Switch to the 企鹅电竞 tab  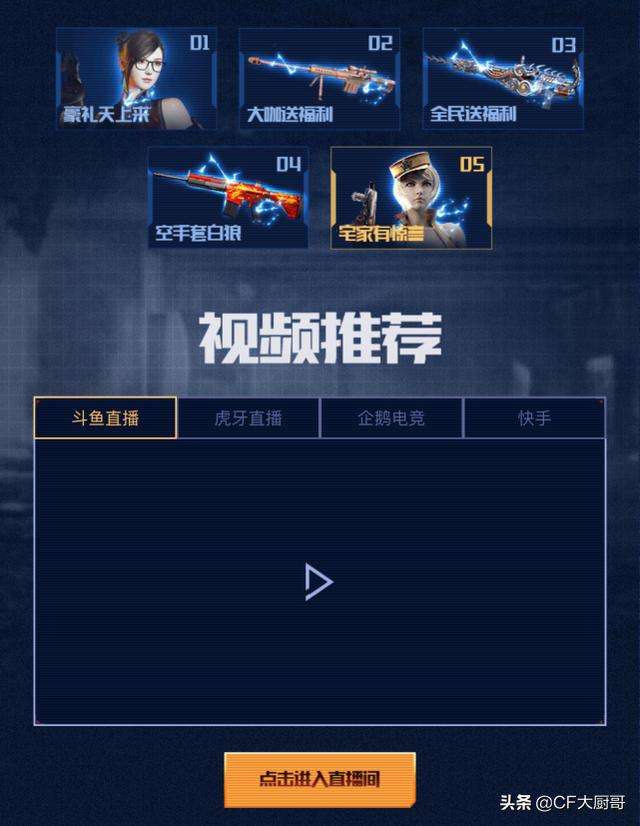(x=391, y=418)
